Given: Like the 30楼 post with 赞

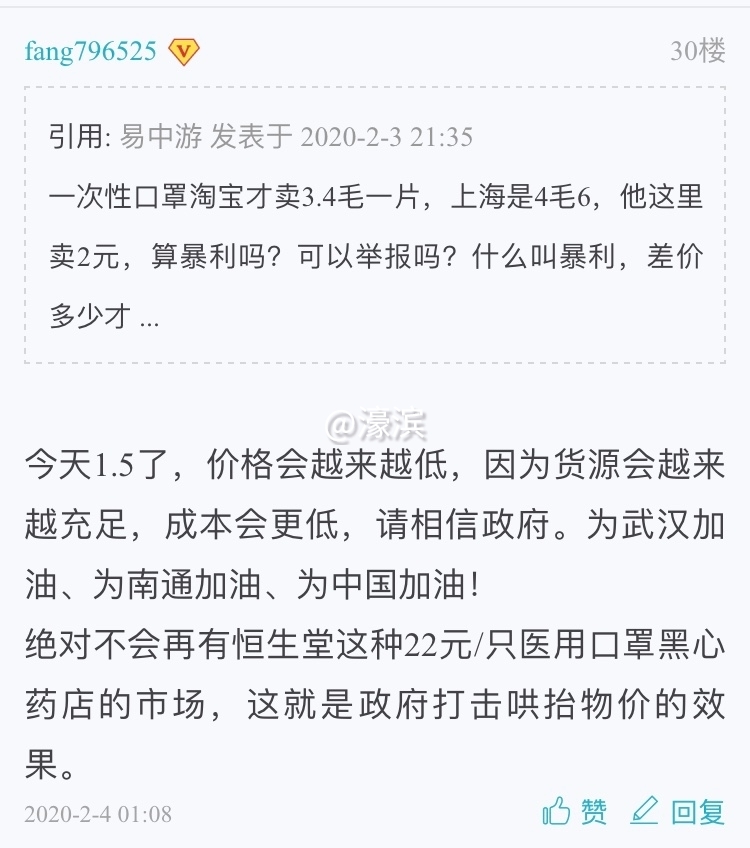Looking at the screenshot, I should point(575,811).
